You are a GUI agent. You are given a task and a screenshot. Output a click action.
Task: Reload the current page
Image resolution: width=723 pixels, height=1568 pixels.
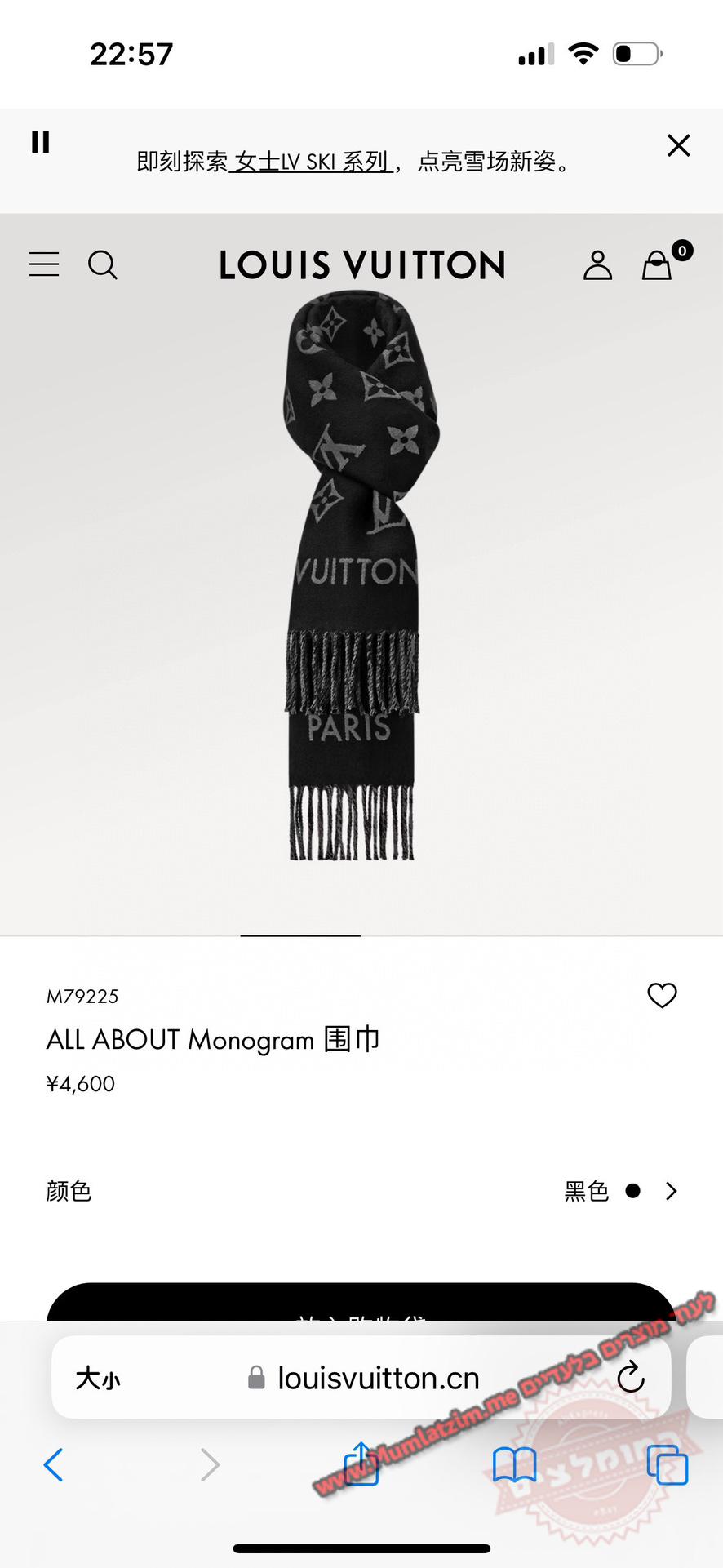(630, 1379)
